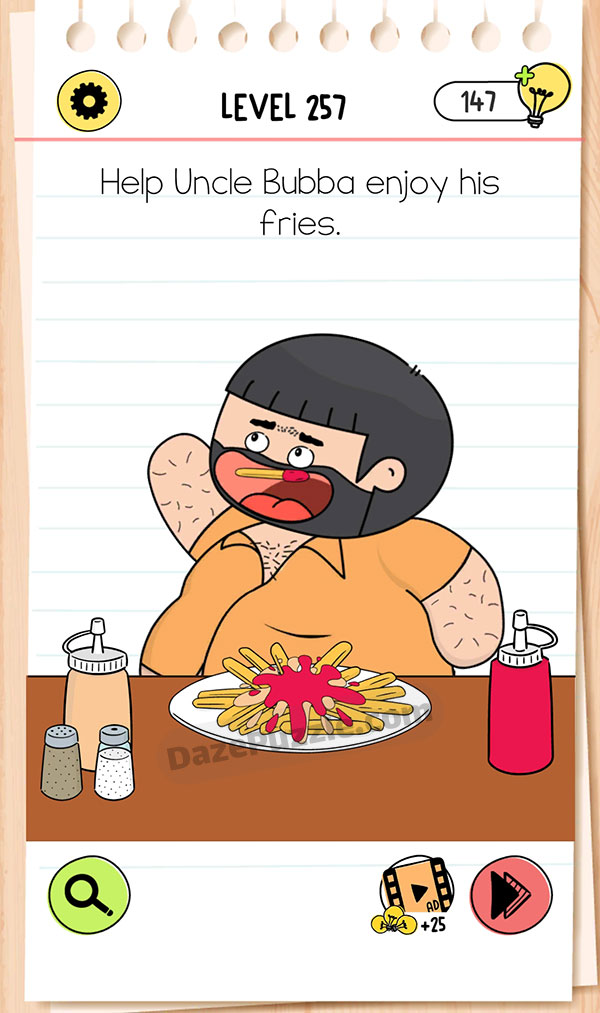Skip this level with the red button
This screenshot has height=1013, width=600.
click(509, 895)
